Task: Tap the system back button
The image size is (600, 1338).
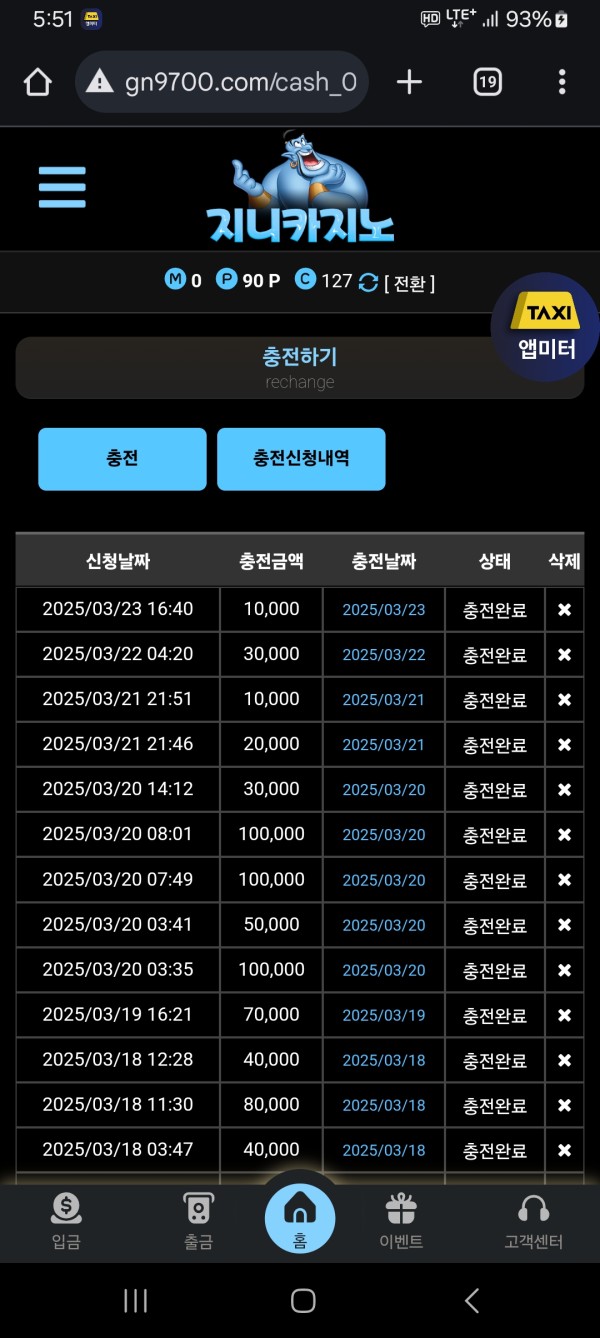Action: coord(472,1300)
